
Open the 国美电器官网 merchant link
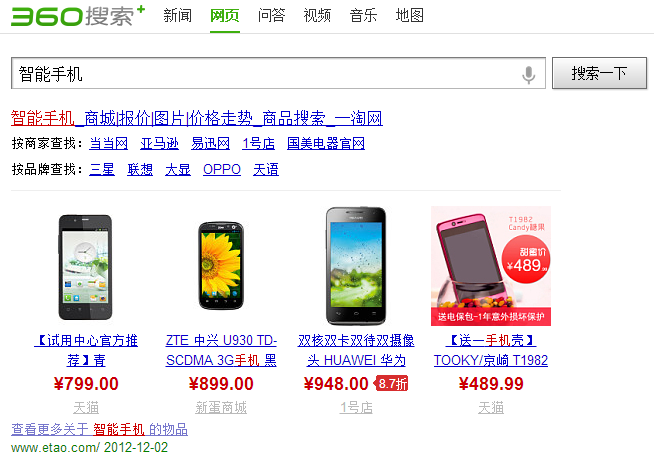click(325, 144)
